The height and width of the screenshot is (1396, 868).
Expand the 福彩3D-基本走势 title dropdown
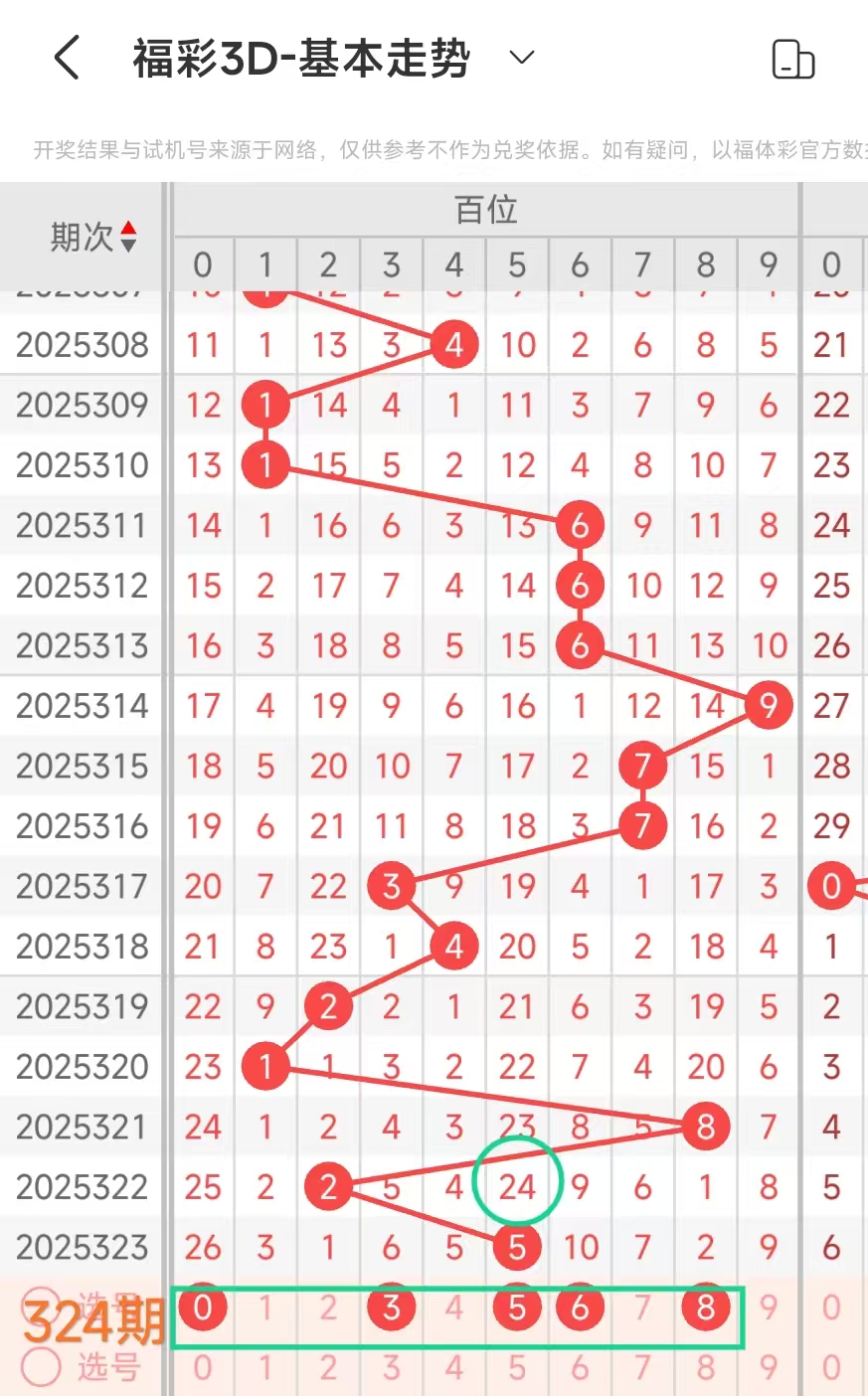[x=522, y=58]
